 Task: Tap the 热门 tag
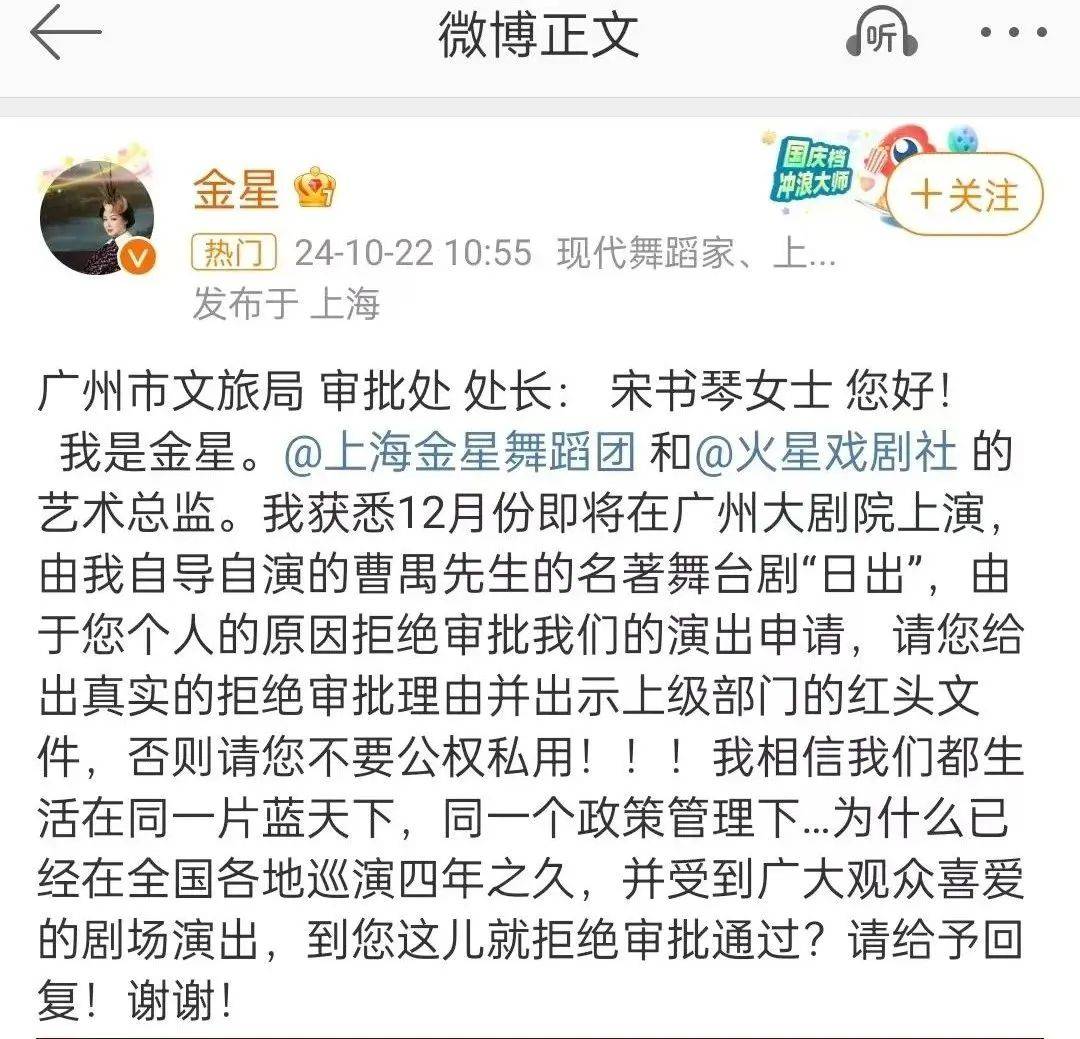pos(233,253)
